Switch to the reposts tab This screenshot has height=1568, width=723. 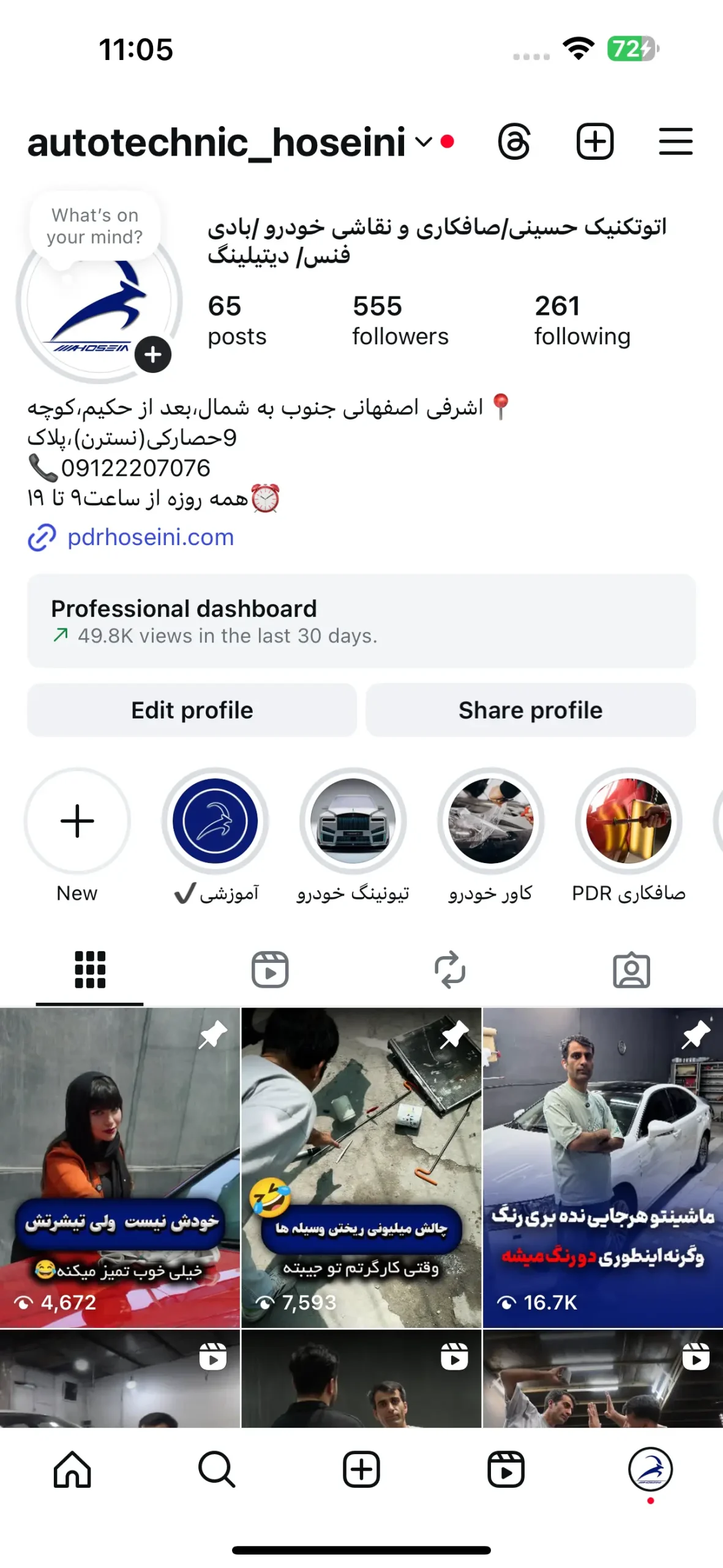450,970
